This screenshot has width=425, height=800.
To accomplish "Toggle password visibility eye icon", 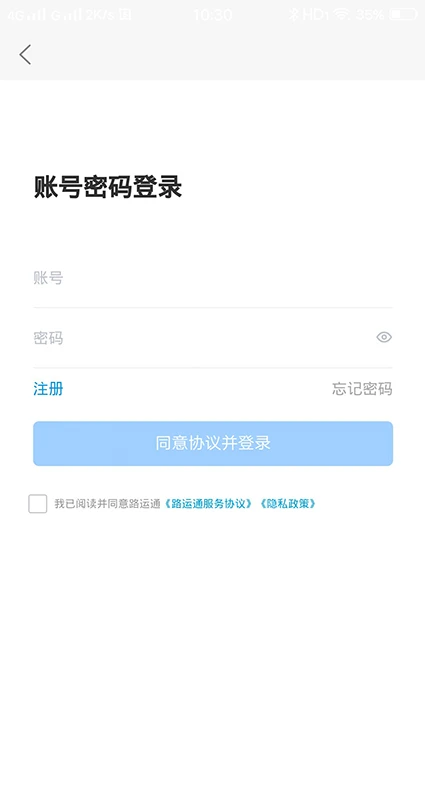I will 384,337.
